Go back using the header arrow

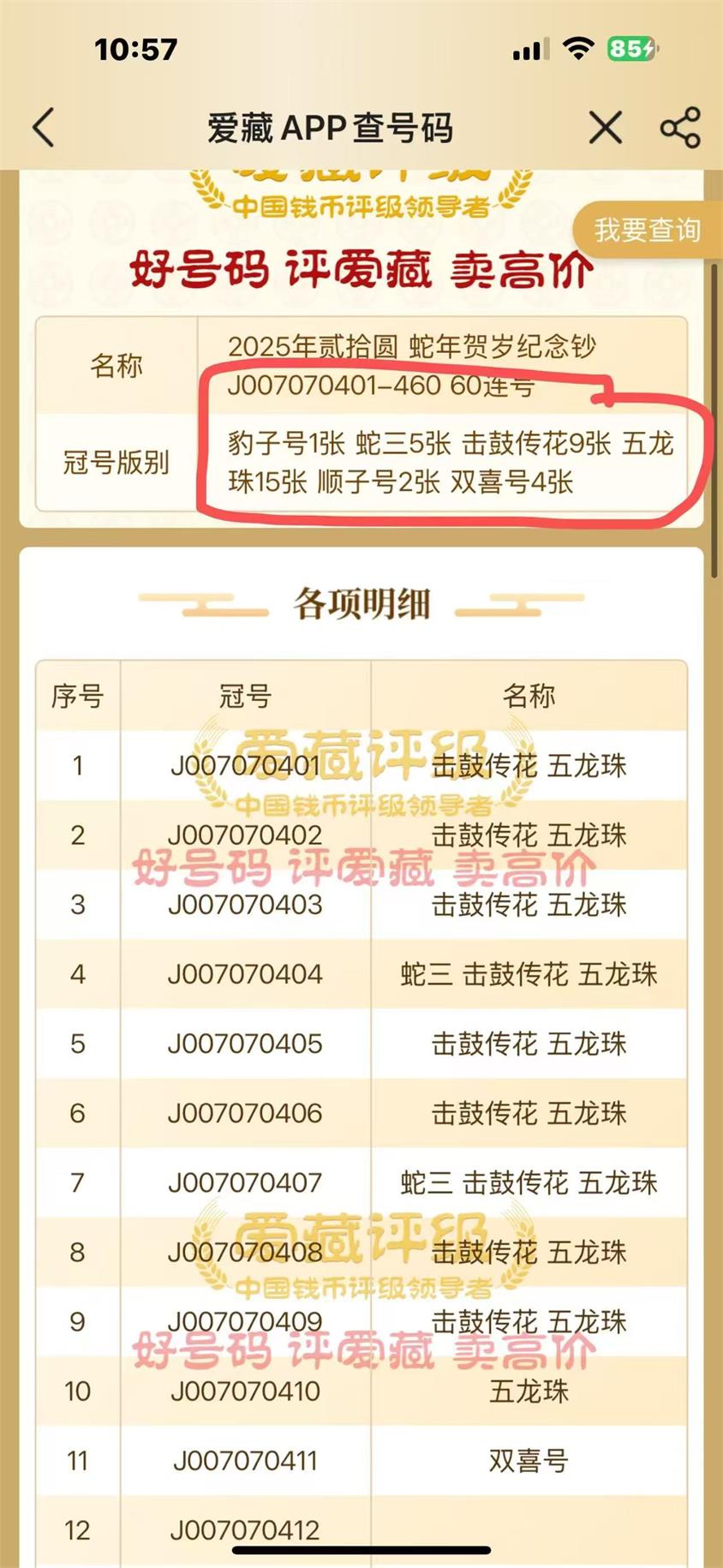44,128
